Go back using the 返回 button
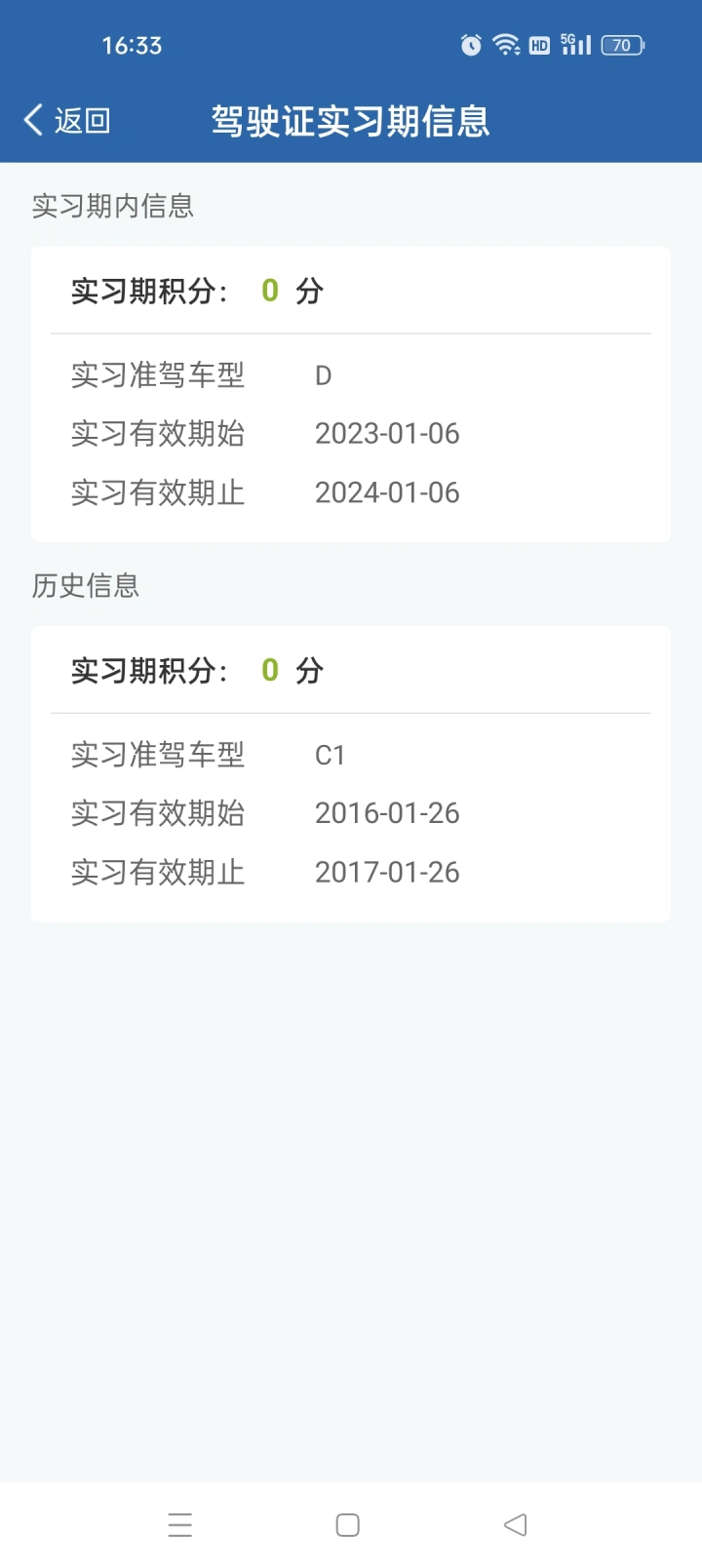702x1568 pixels. [67, 121]
